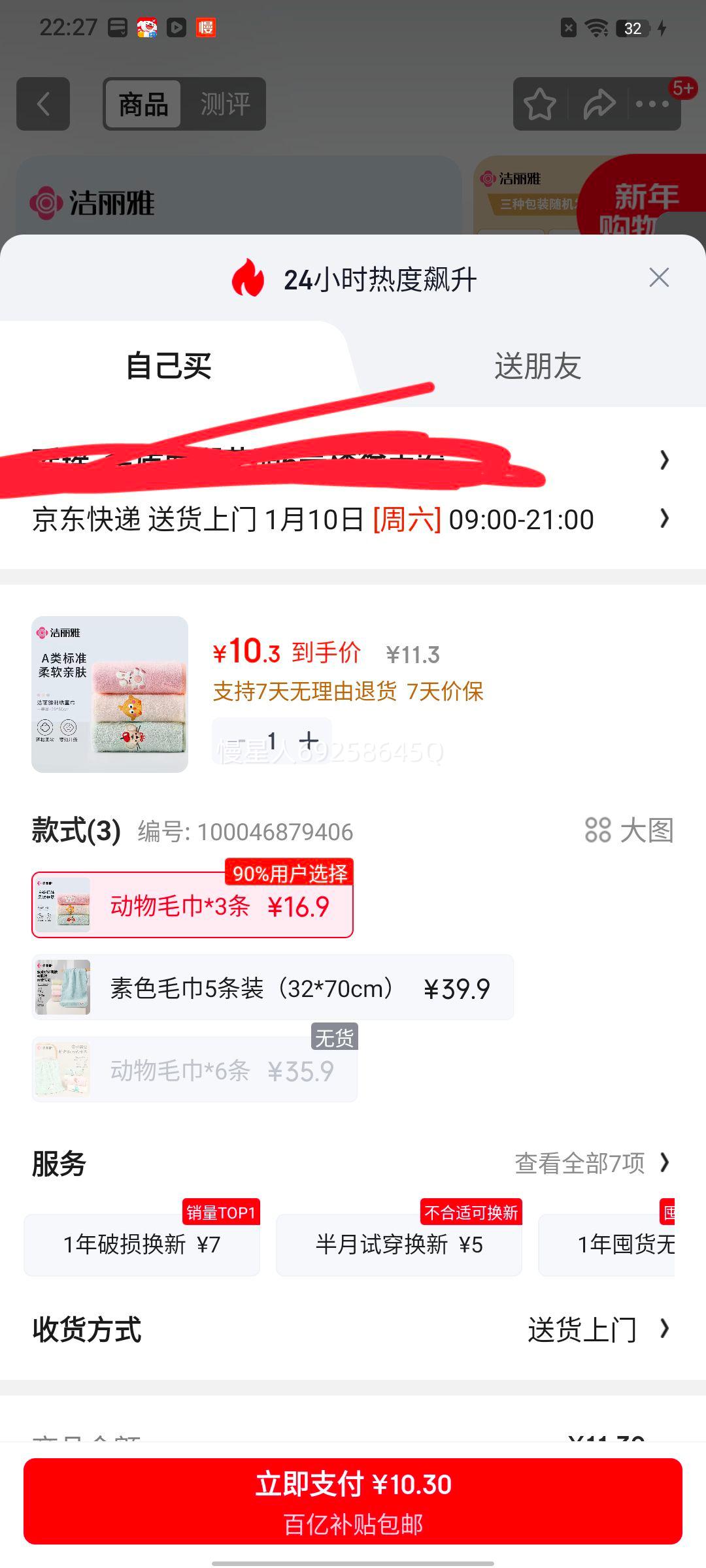Select the 动物毛巾*3条 style option
706x1568 pixels.
tap(192, 907)
